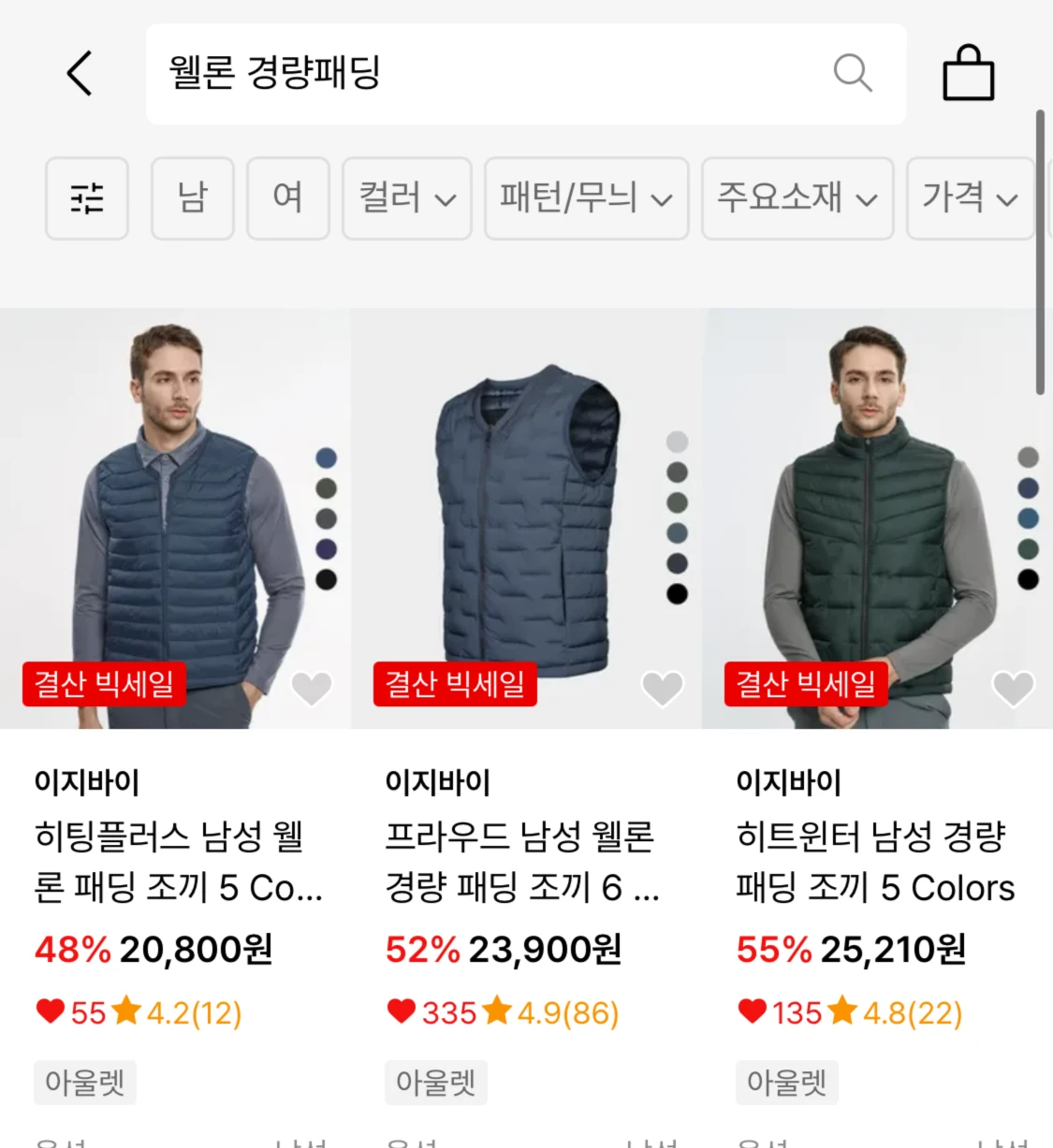1053x1148 pixels.
Task: Open the shopping bag
Action: (968, 73)
